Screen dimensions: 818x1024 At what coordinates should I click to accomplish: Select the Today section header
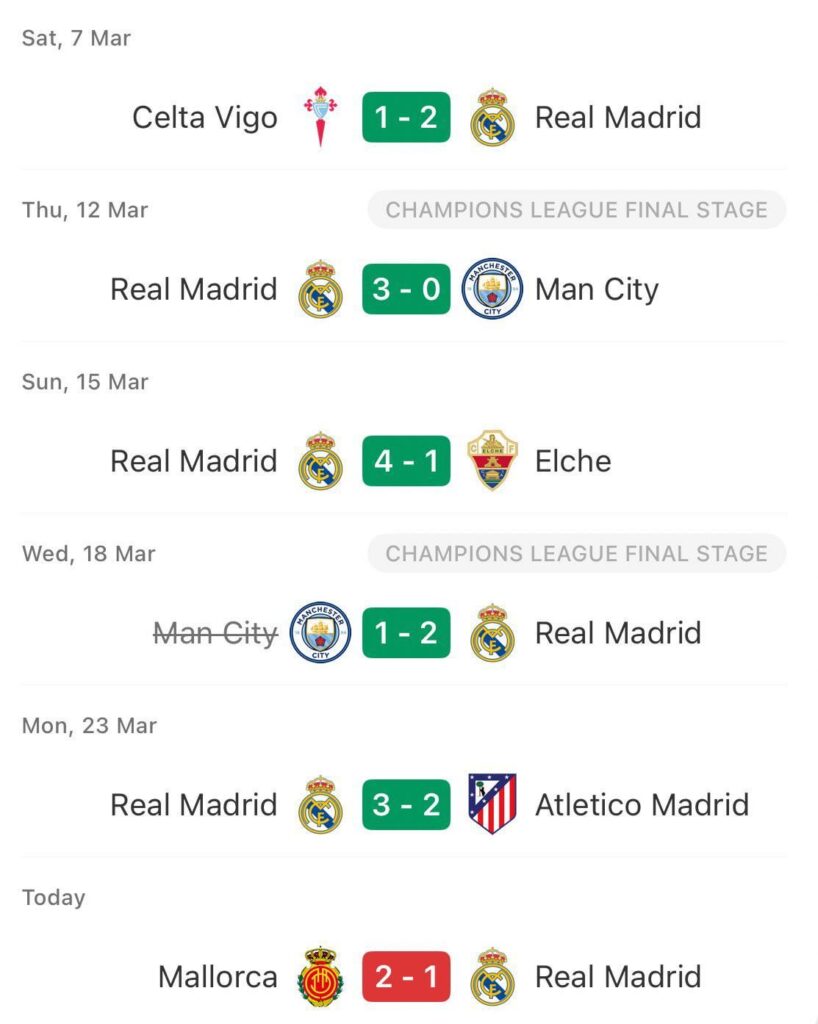(54, 897)
